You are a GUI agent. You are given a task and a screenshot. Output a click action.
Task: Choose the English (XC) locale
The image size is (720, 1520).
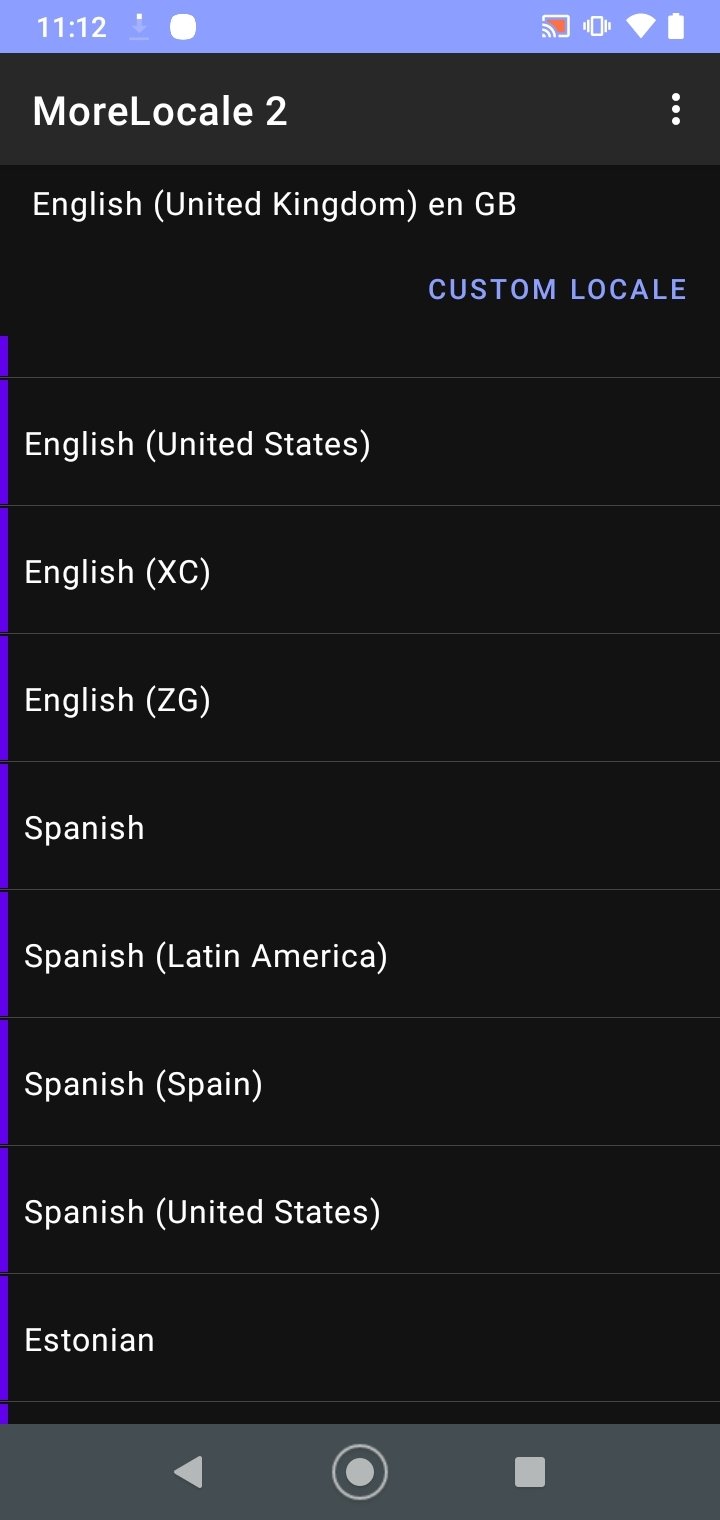coord(360,571)
